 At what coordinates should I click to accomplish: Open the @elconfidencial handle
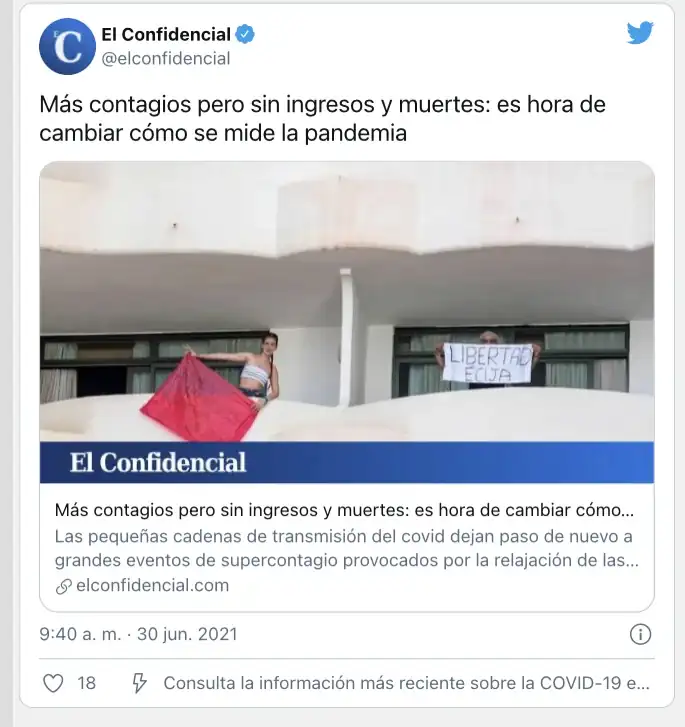pyautogui.click(x=166, y=59)
